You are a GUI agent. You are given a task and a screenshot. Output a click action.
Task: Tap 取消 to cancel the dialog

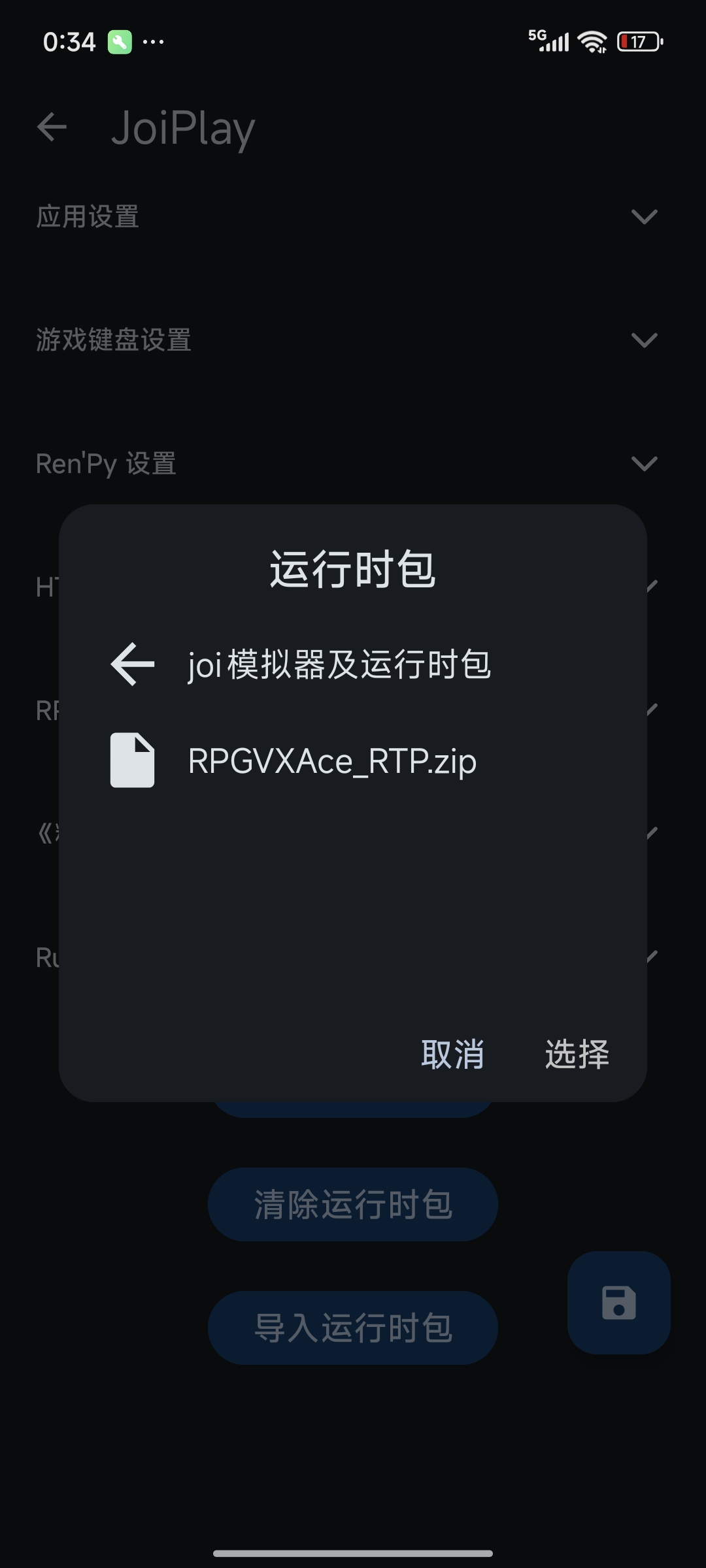click(x=452, y=1054)
